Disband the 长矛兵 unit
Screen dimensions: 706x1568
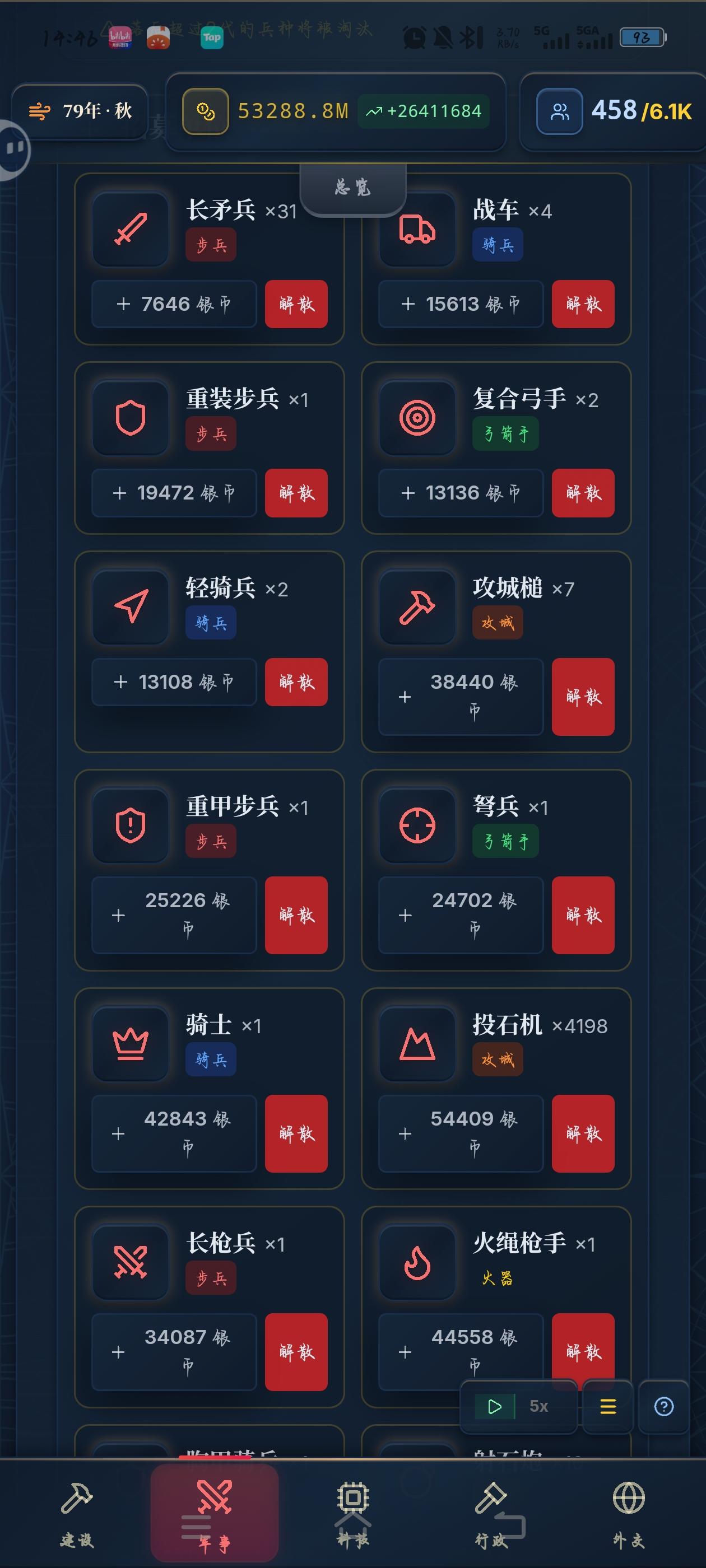[x=296, y=304]
